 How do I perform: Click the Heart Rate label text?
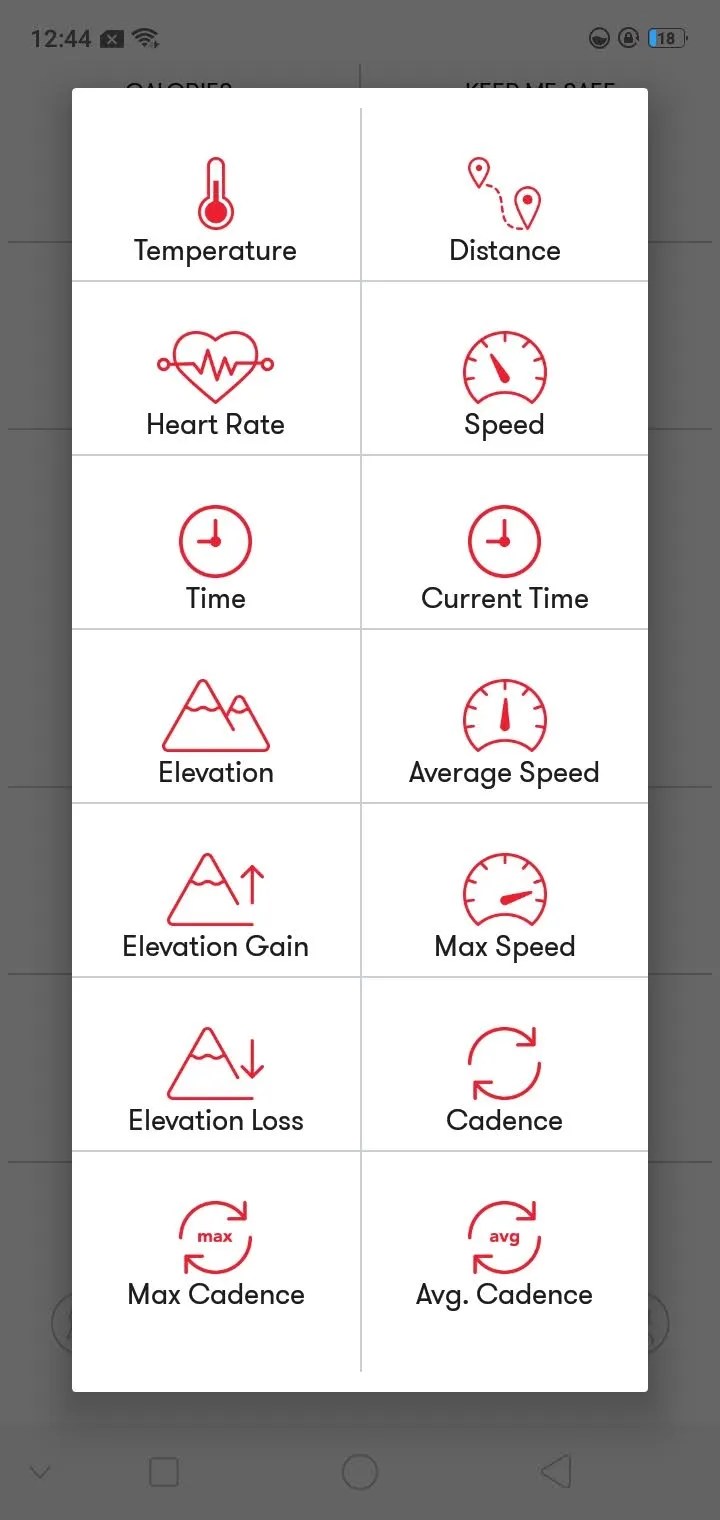(215, 424)
